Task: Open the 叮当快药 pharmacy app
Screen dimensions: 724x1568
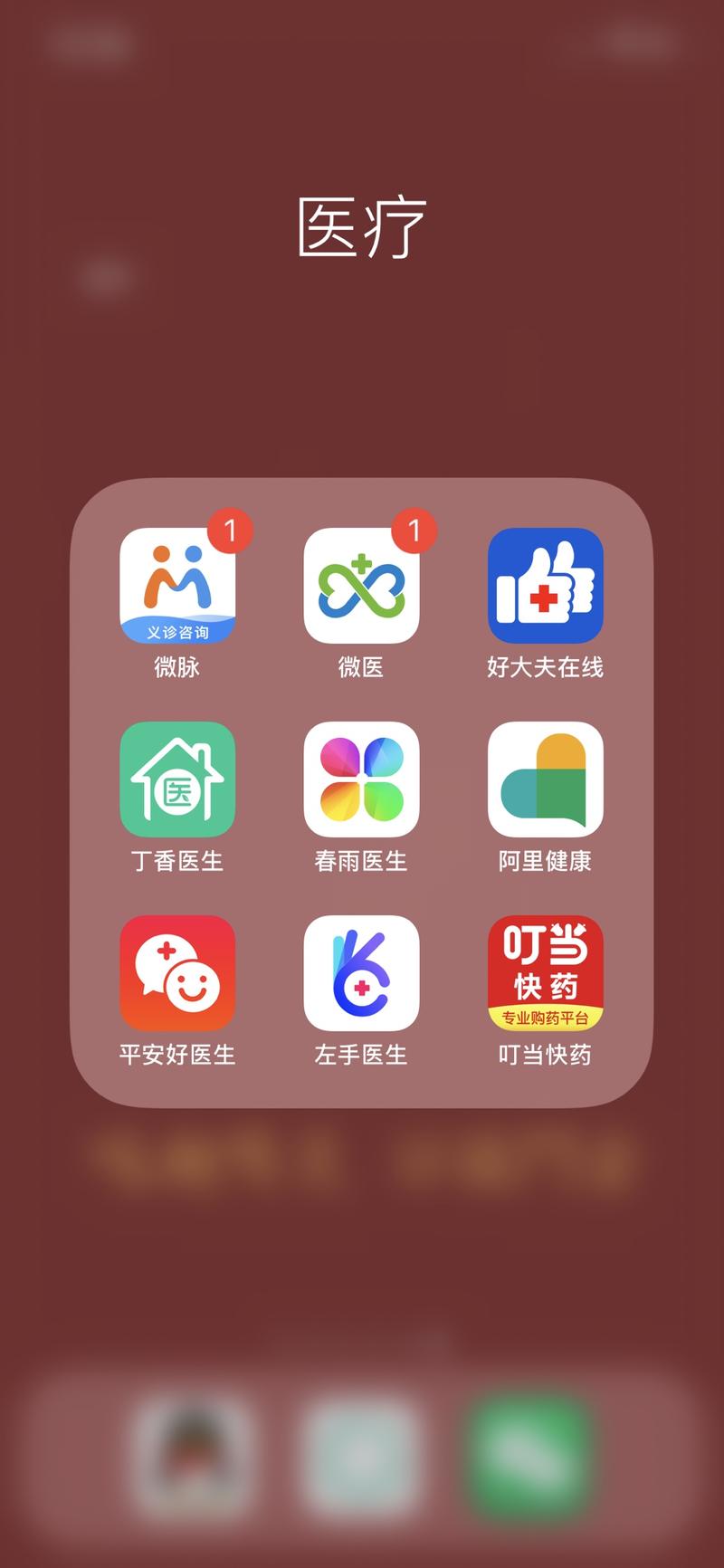Action: coord(545,973)
